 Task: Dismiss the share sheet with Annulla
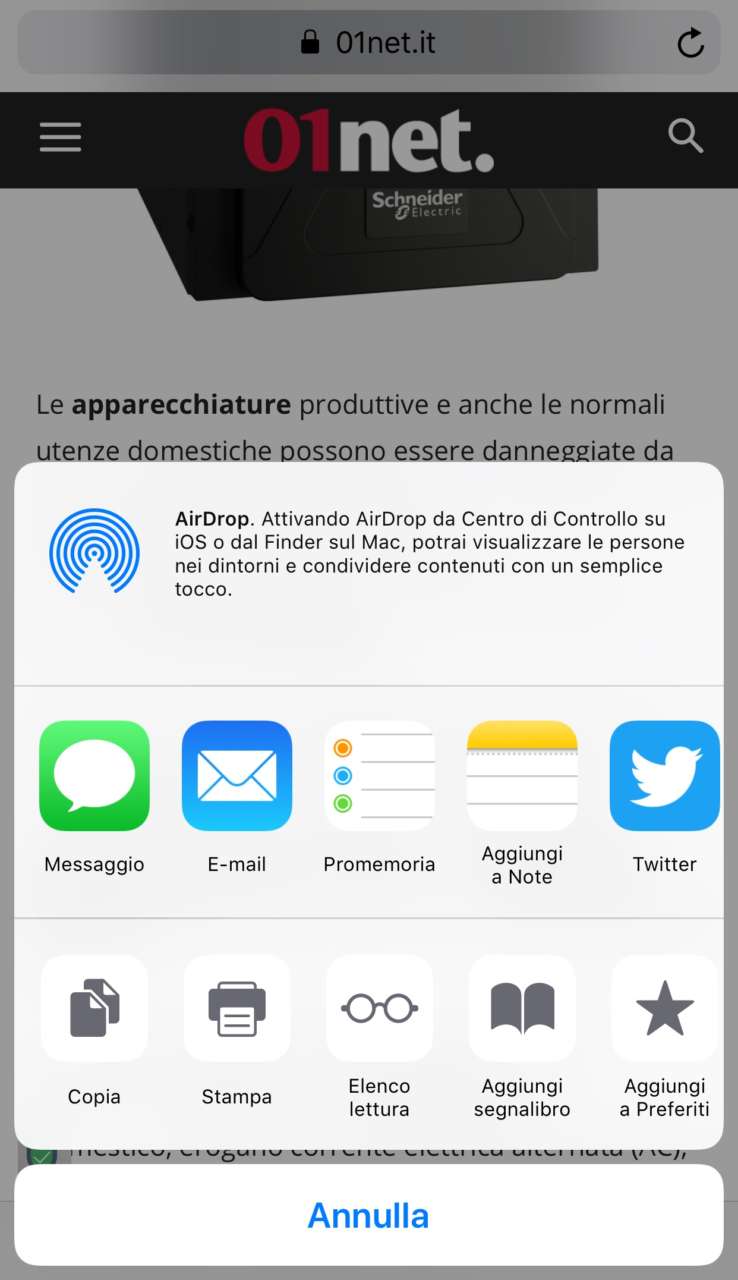[369, 1215]
